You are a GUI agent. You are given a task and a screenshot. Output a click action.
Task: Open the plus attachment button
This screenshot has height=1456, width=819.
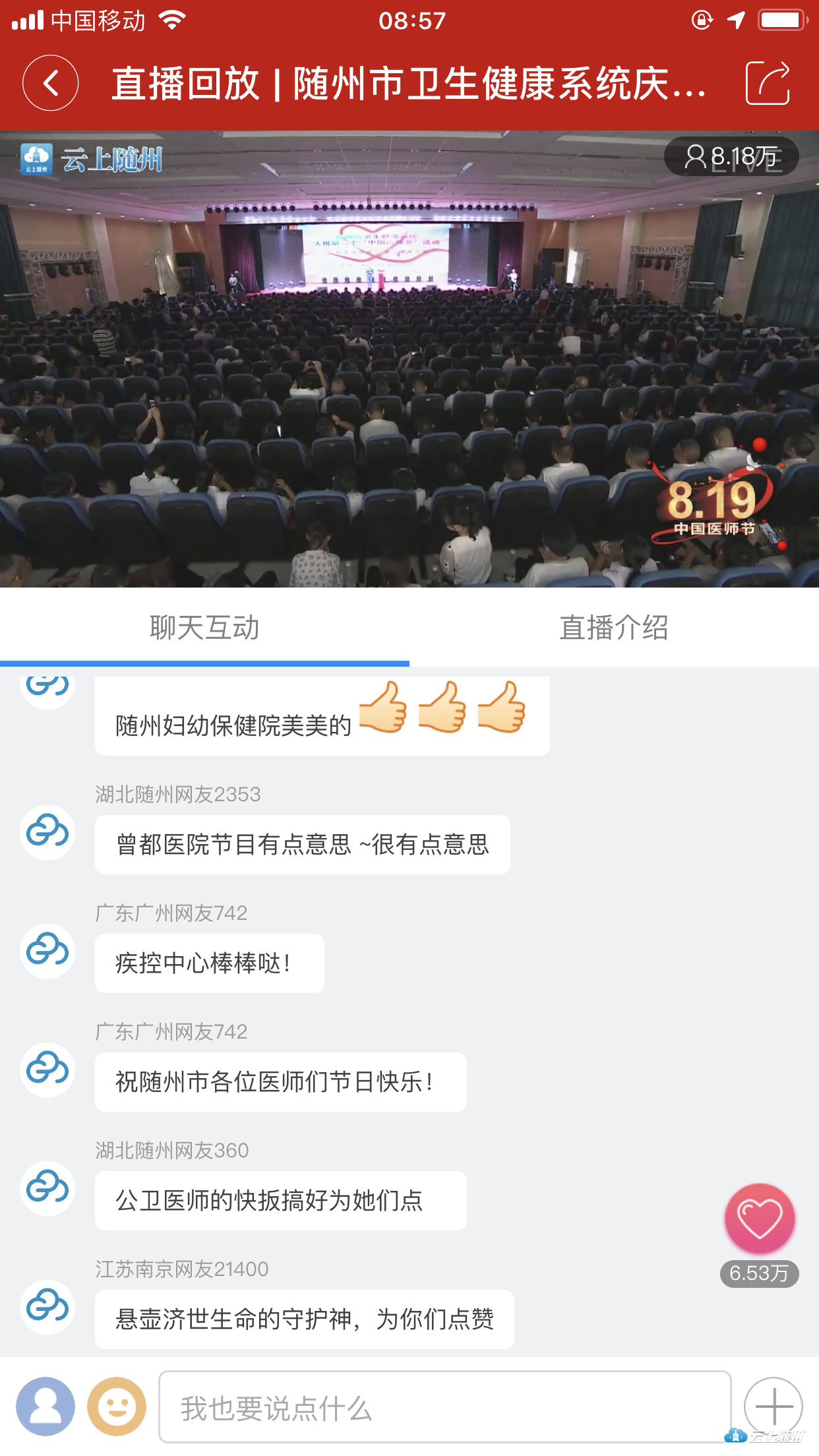point(773,1406)
